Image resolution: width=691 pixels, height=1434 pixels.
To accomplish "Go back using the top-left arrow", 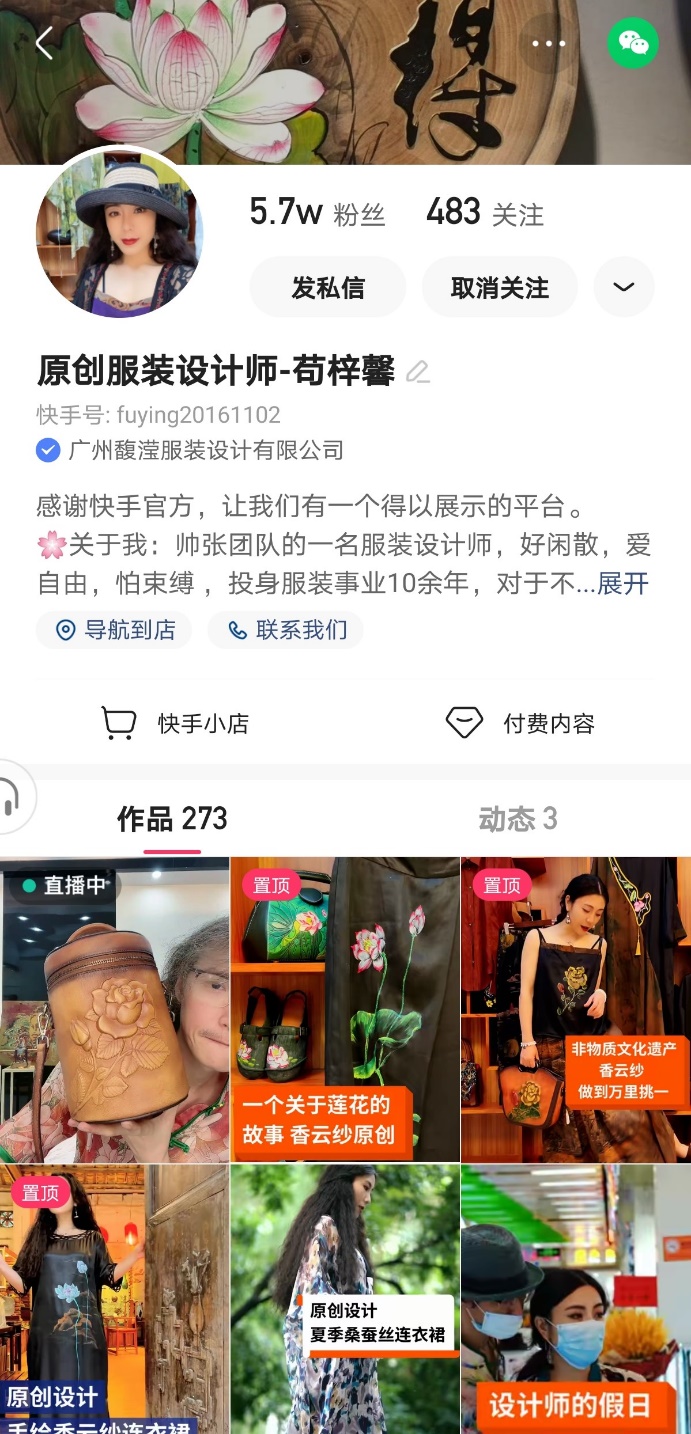I will pyautogui.click(x=44, y=43).
